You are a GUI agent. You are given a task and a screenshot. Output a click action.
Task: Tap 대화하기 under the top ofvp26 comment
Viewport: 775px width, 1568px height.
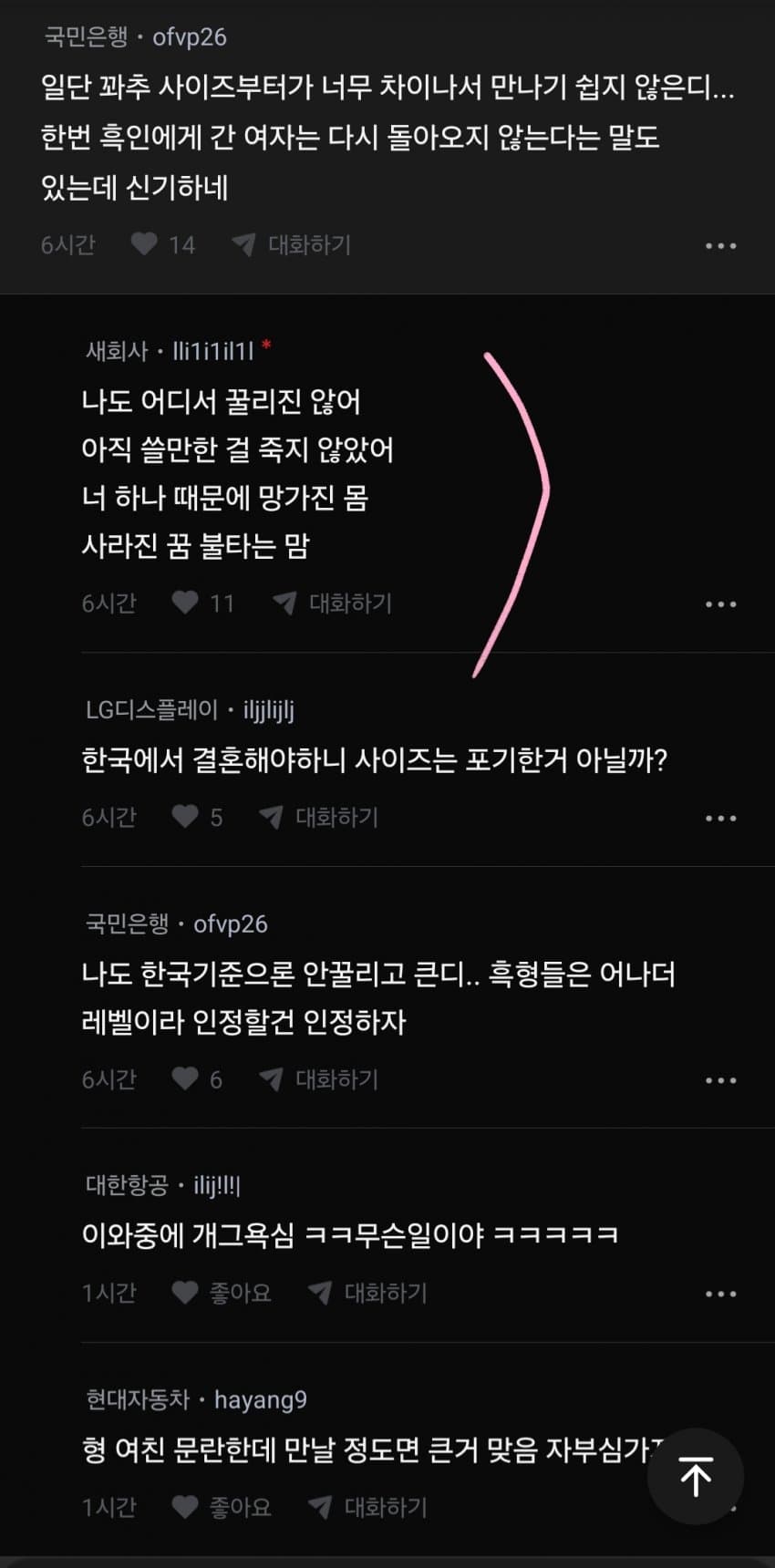(292, 244)
